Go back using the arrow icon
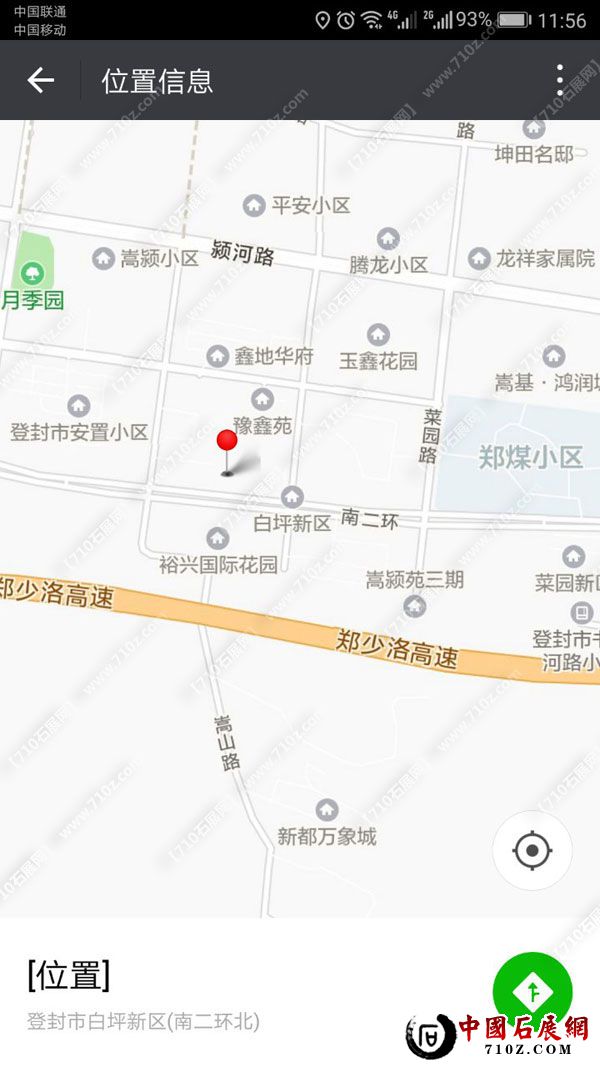Screen dimensions: 600x1067 [x=40, y=80]
